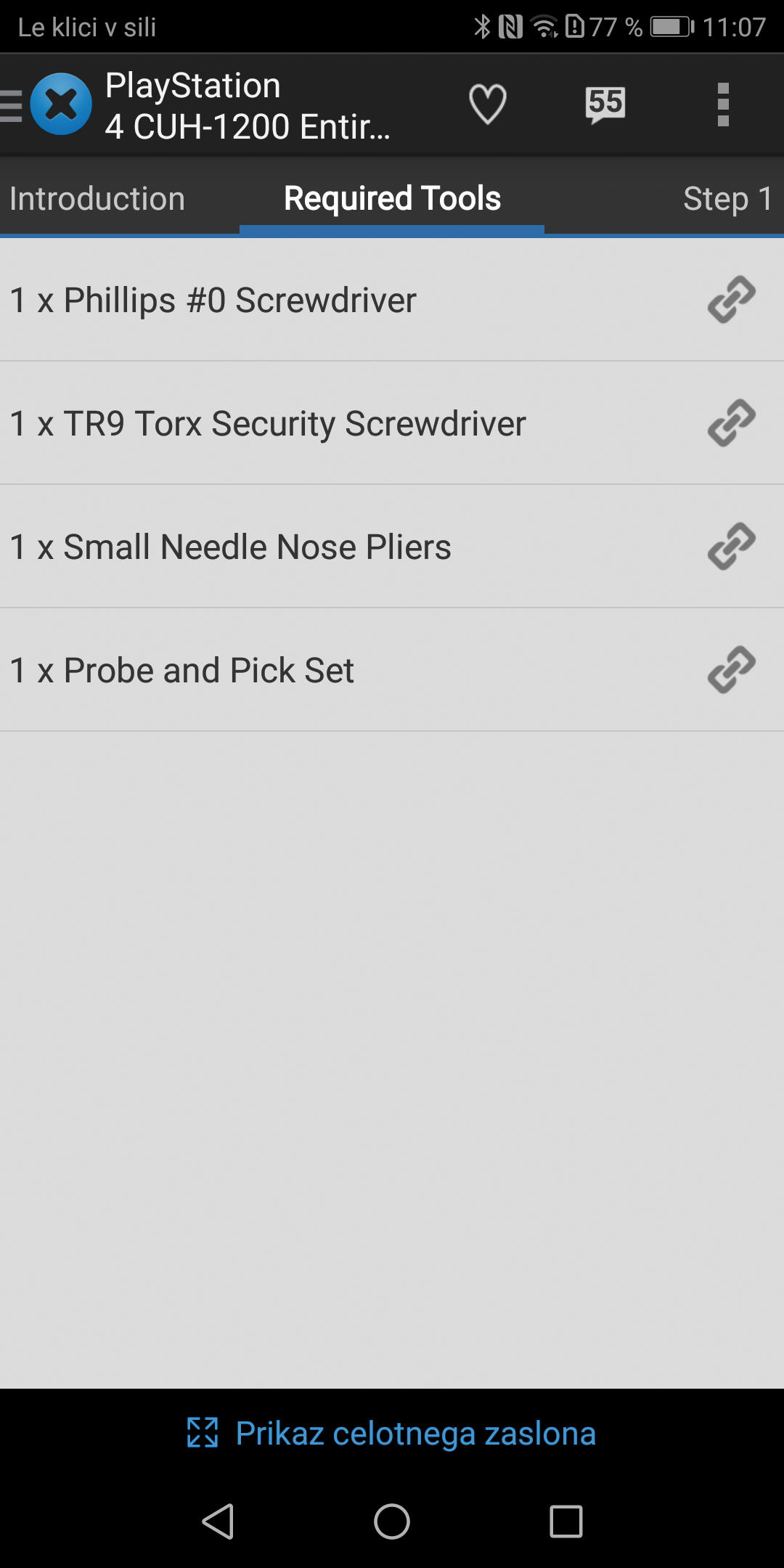Open link for Small Needle Nose Pliers
This screenshot has height=1568, width=784.
[x=732, y=546]
